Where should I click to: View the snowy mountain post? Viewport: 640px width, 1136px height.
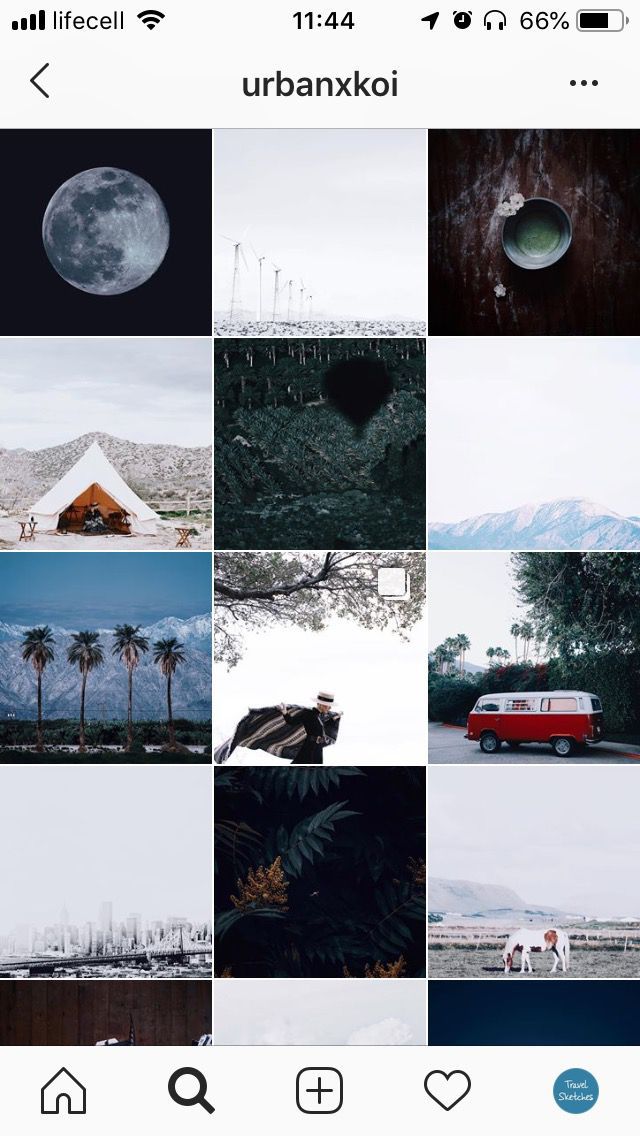pos(534,444)
